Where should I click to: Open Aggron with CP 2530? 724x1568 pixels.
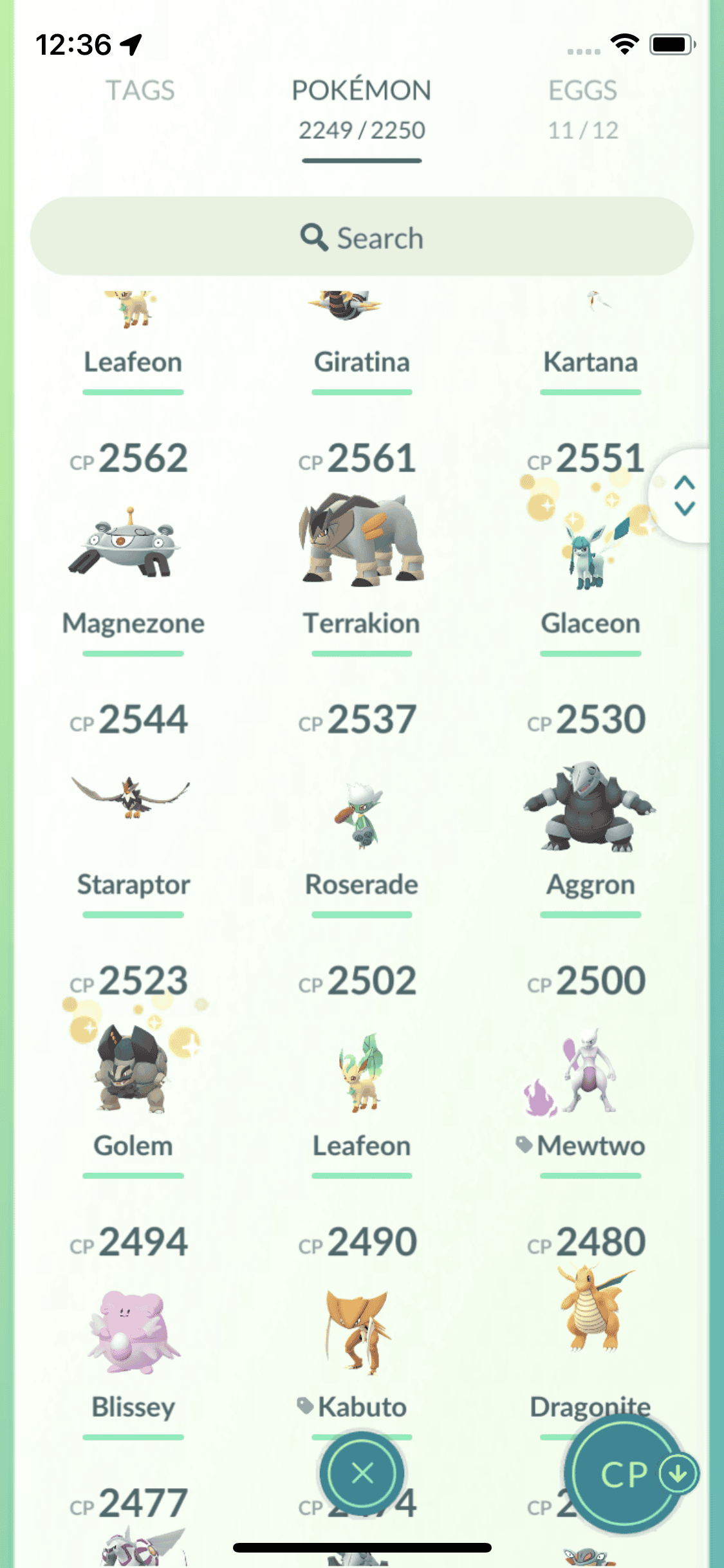pyautogui.click(x=590, y=808)
